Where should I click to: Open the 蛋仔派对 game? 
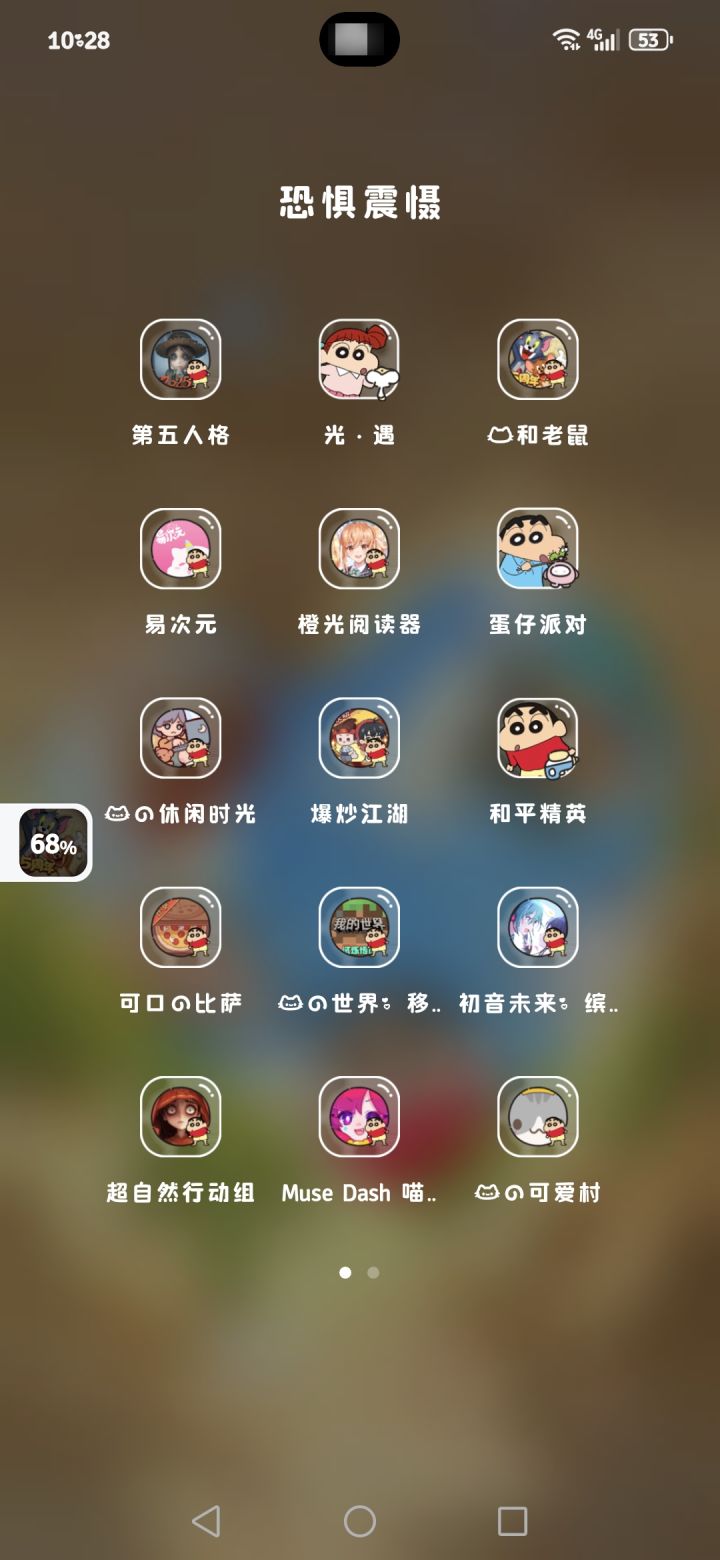tap(538, 548)
